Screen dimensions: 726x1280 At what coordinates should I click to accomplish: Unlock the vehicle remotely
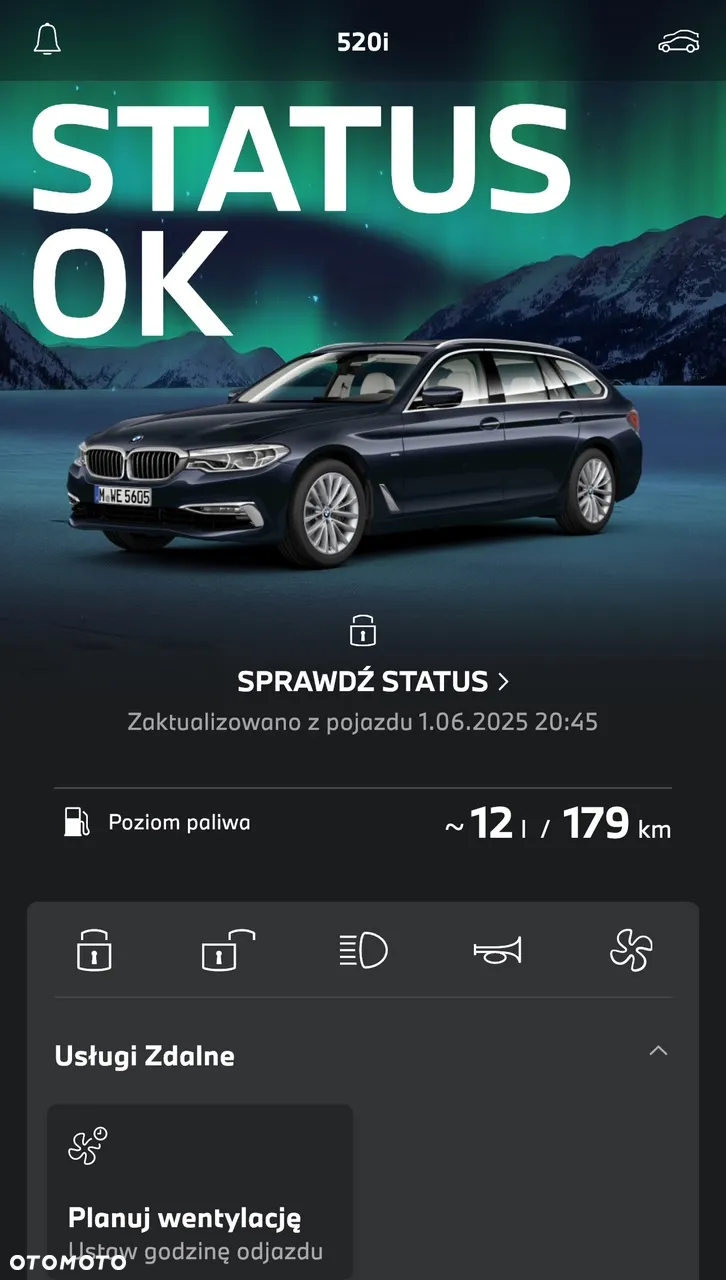click(x=228, y=950)
